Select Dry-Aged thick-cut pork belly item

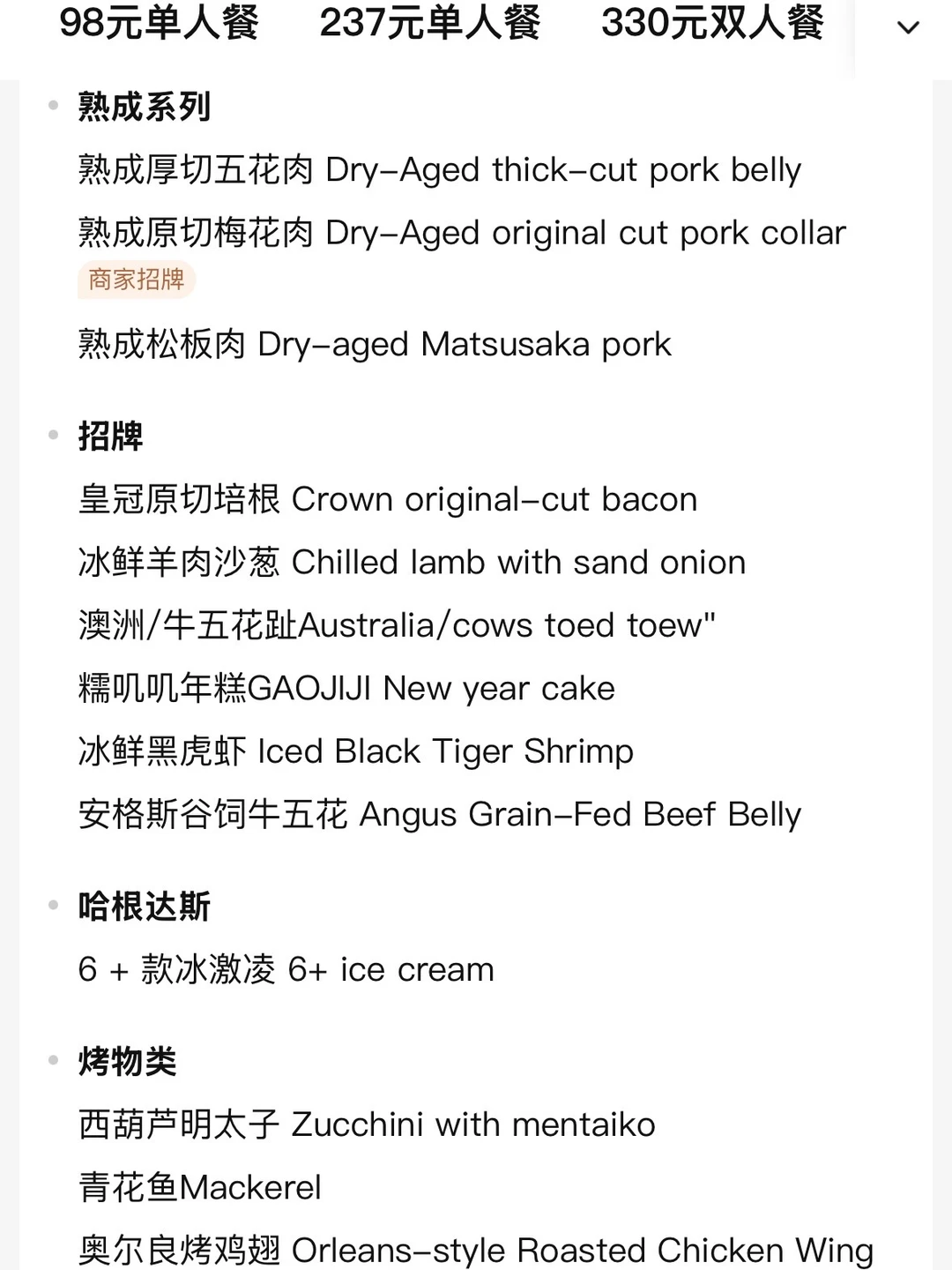438,169
